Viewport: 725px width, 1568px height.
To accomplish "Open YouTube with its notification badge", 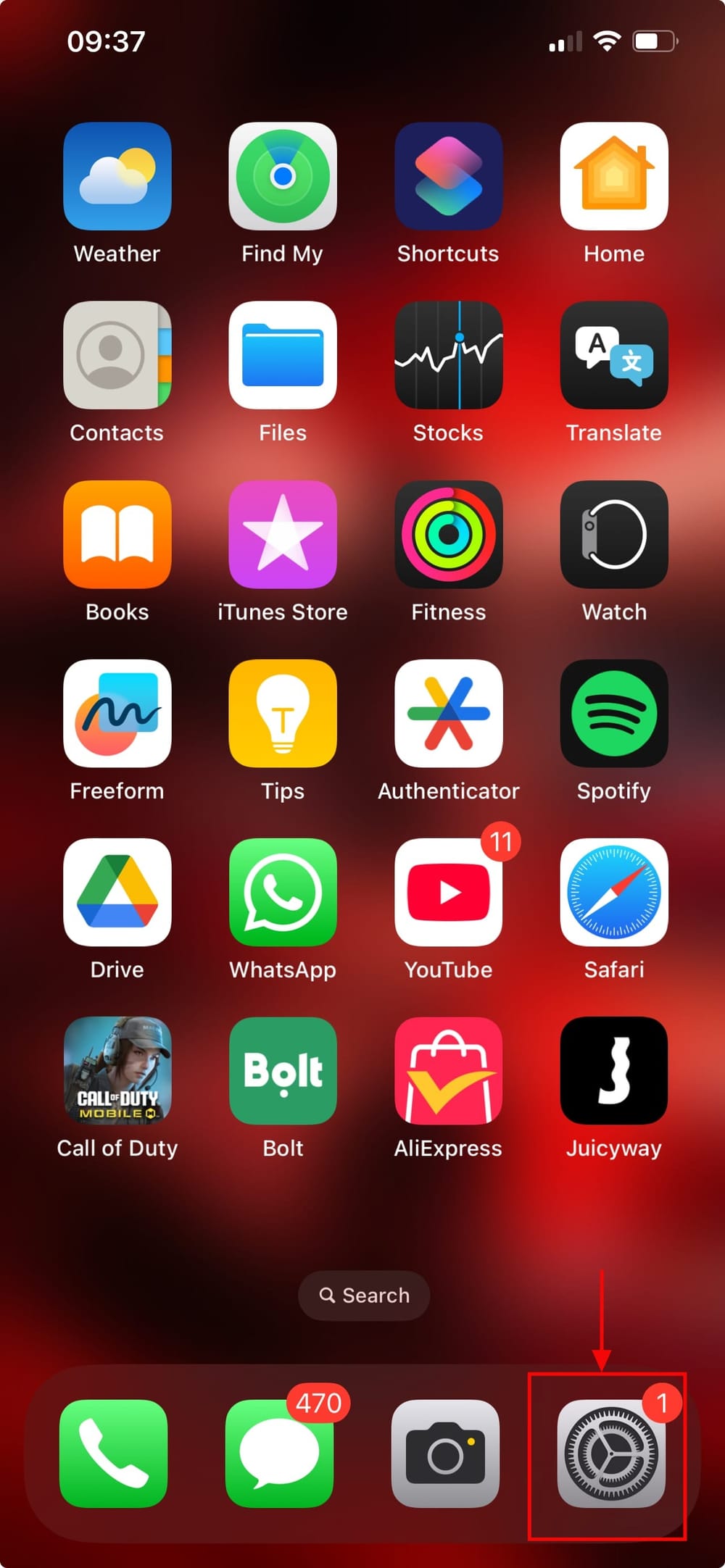I will click(447, 893).
